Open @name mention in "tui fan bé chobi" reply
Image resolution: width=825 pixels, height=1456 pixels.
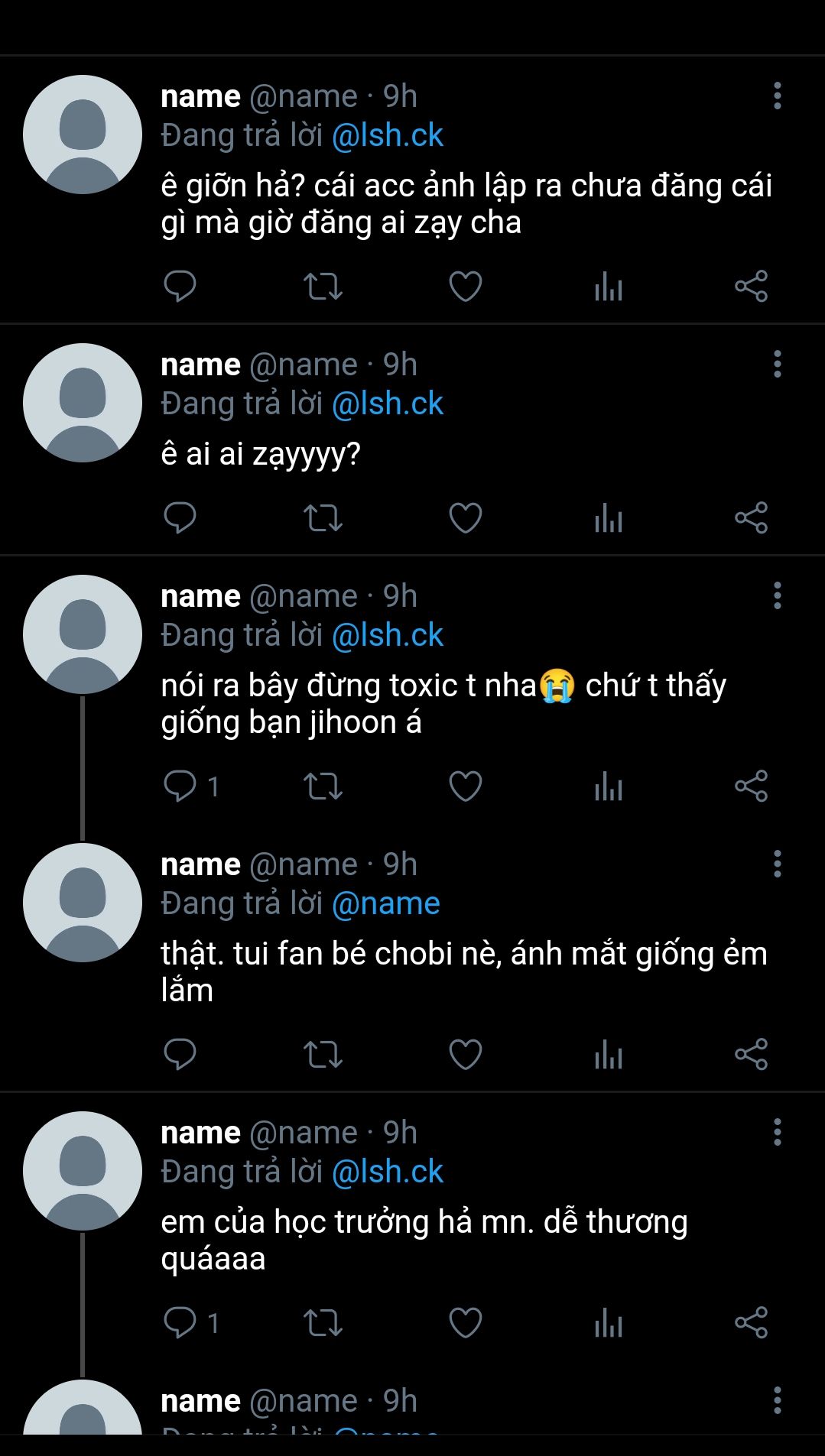pos(386,903)
